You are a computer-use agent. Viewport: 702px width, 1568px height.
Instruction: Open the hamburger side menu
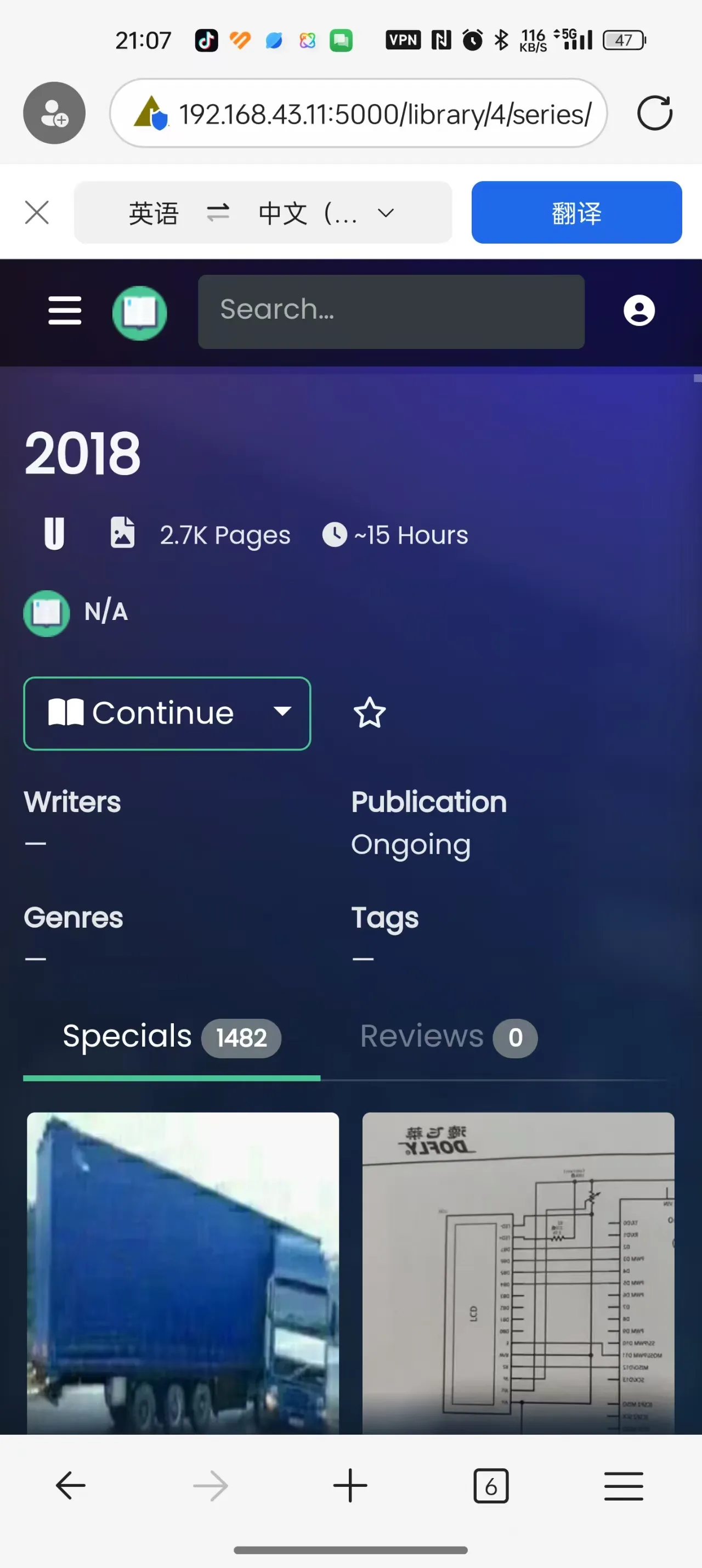pyautogui.click(x=65, y=311)
